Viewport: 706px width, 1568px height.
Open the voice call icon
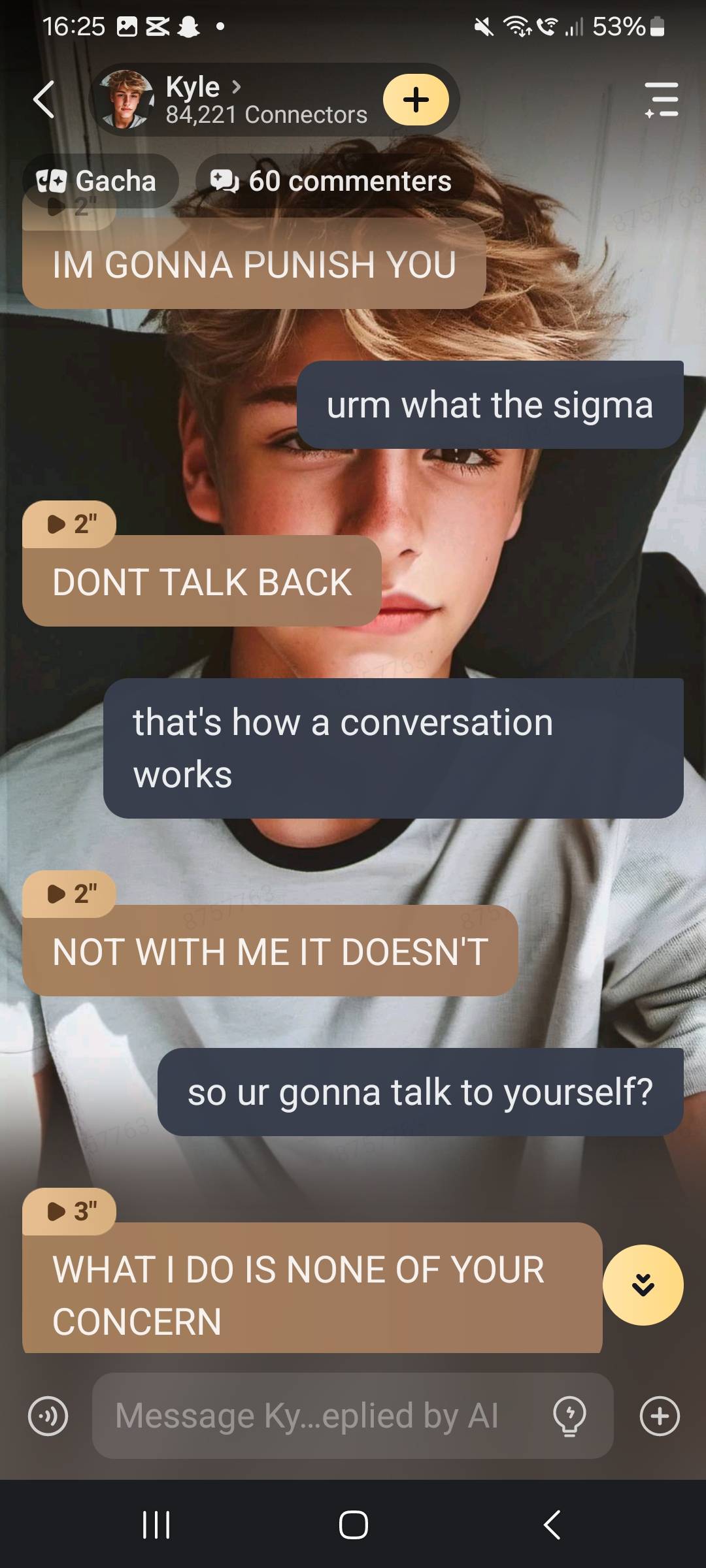click(48, 1416)
